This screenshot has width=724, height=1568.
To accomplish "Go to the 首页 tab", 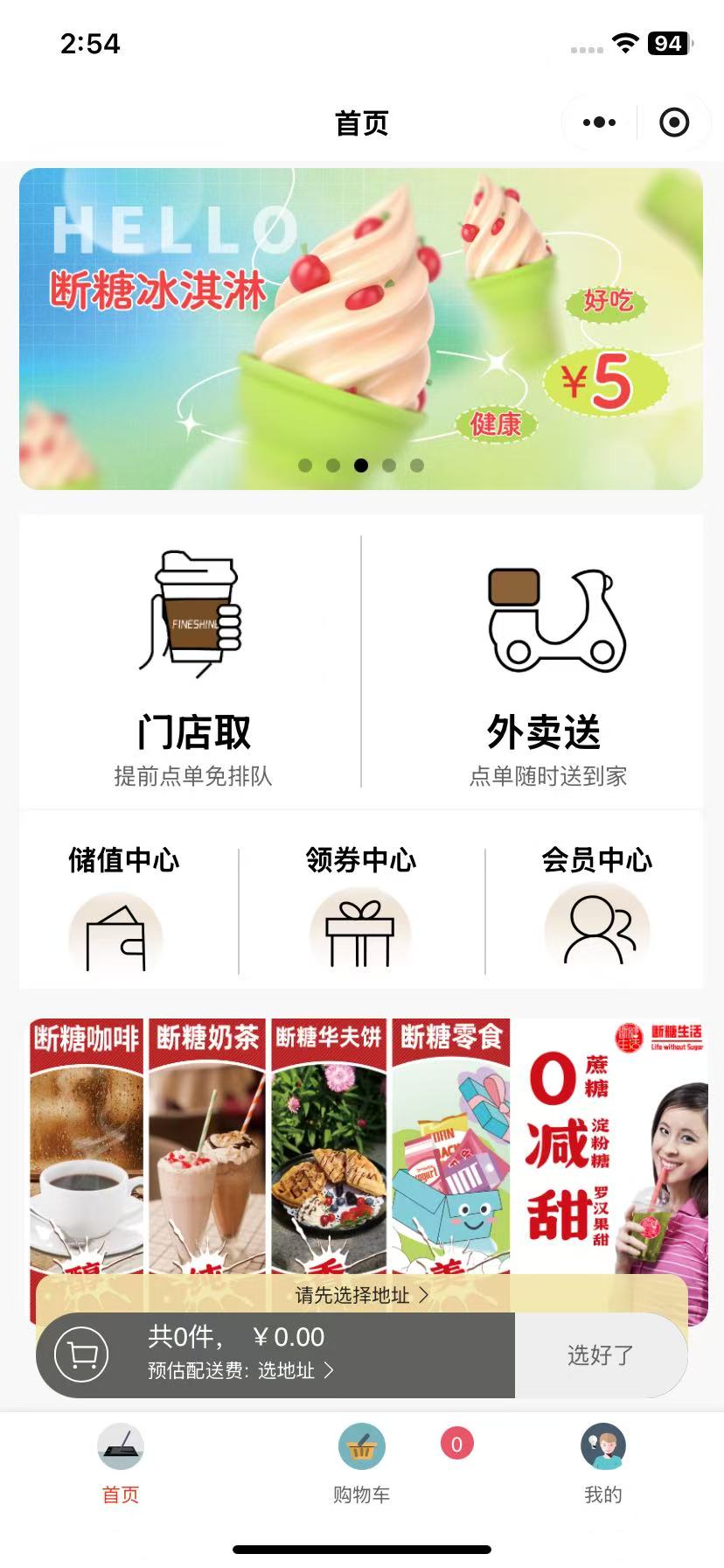I will coord(121,1464).
